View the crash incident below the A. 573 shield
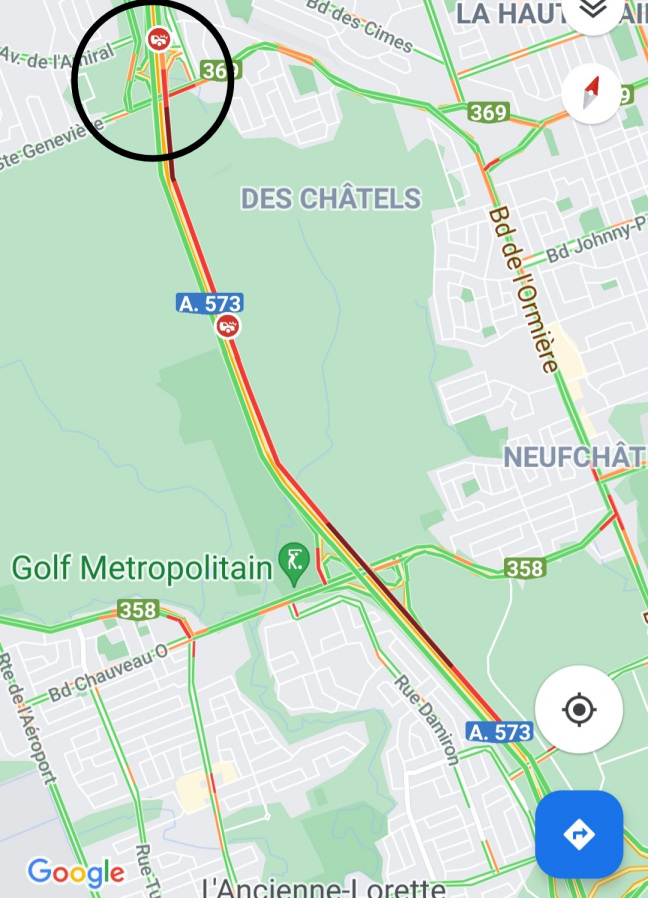 pos(229,326)
